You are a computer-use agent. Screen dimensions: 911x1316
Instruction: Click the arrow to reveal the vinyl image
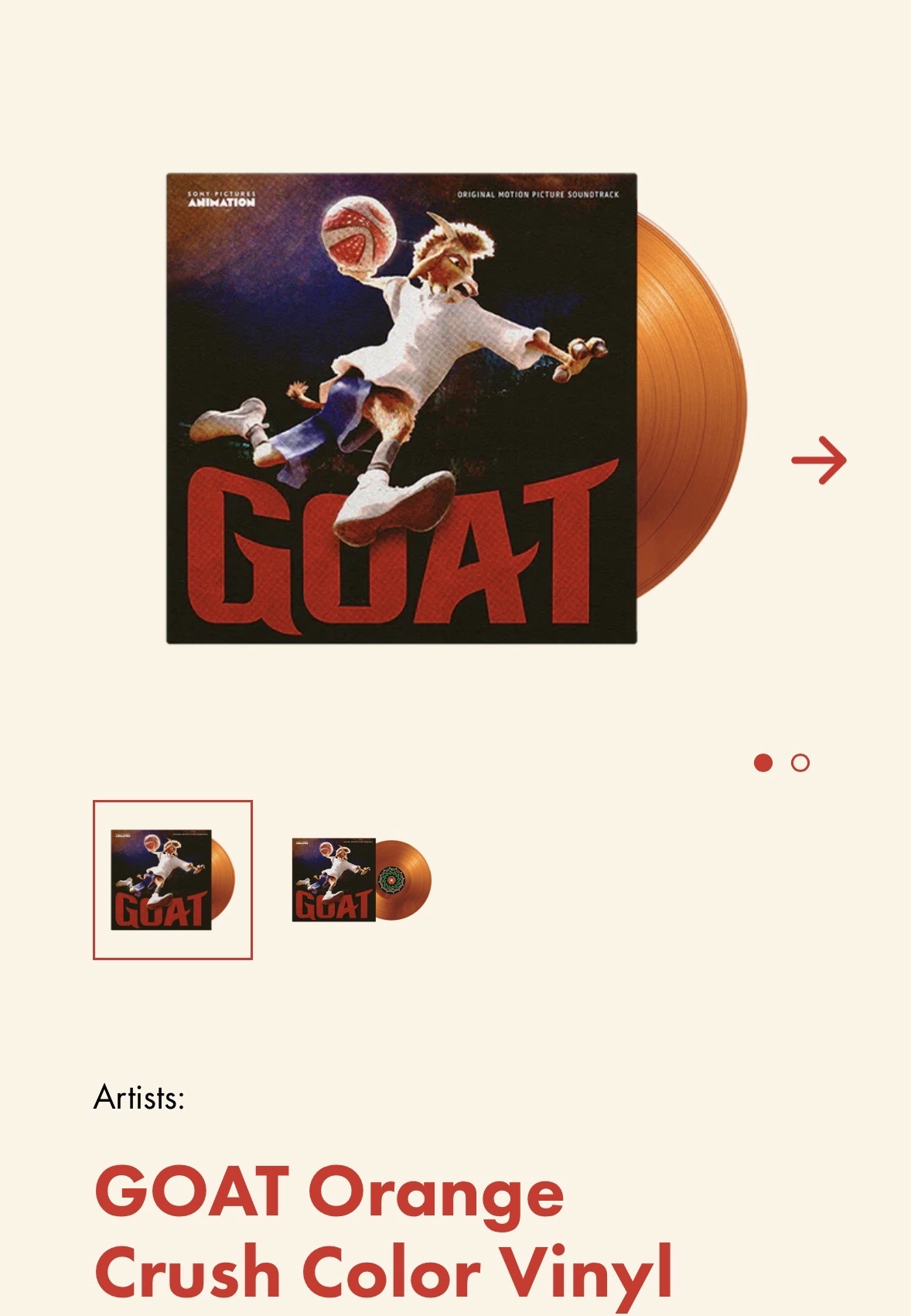(819, 458)
